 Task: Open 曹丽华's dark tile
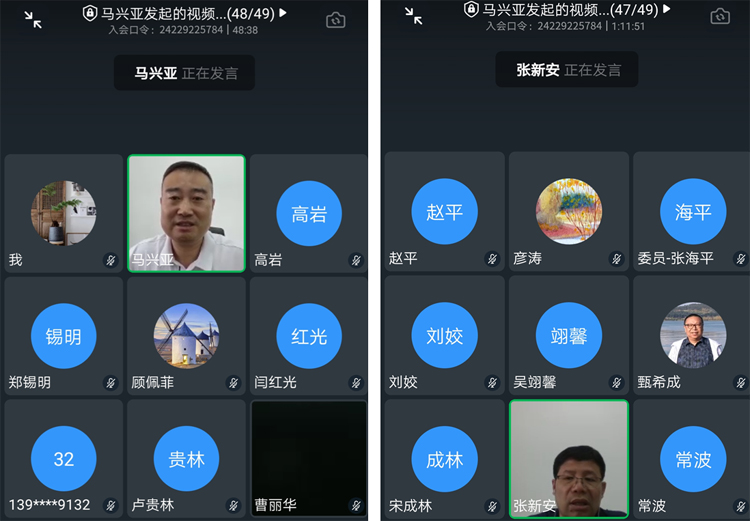pyautogui.click(x=308, y=459)
